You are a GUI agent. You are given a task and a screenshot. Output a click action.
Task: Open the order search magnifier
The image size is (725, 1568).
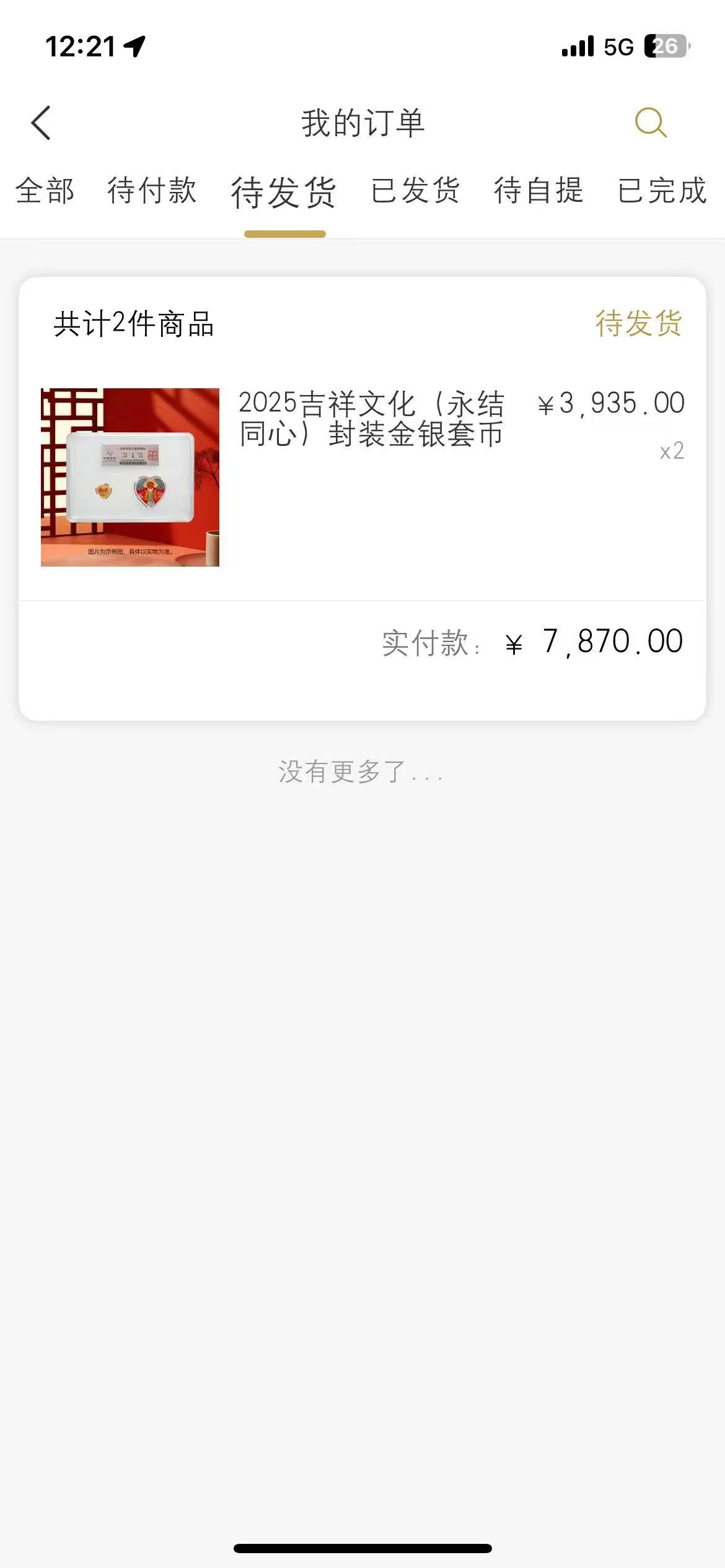[x=651, y=123]
